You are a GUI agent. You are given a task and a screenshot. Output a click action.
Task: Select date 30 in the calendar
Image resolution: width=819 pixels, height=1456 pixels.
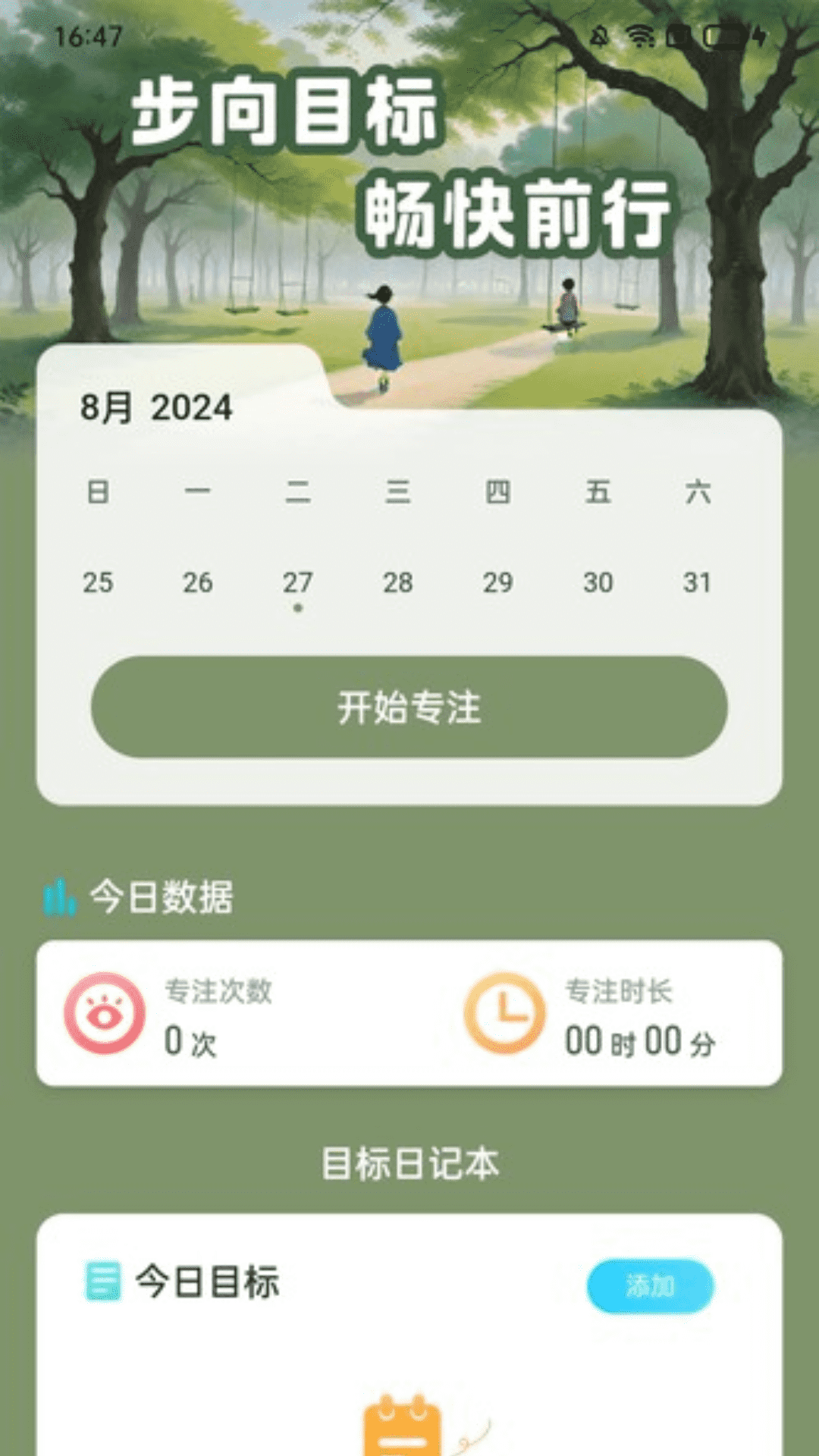598,582
